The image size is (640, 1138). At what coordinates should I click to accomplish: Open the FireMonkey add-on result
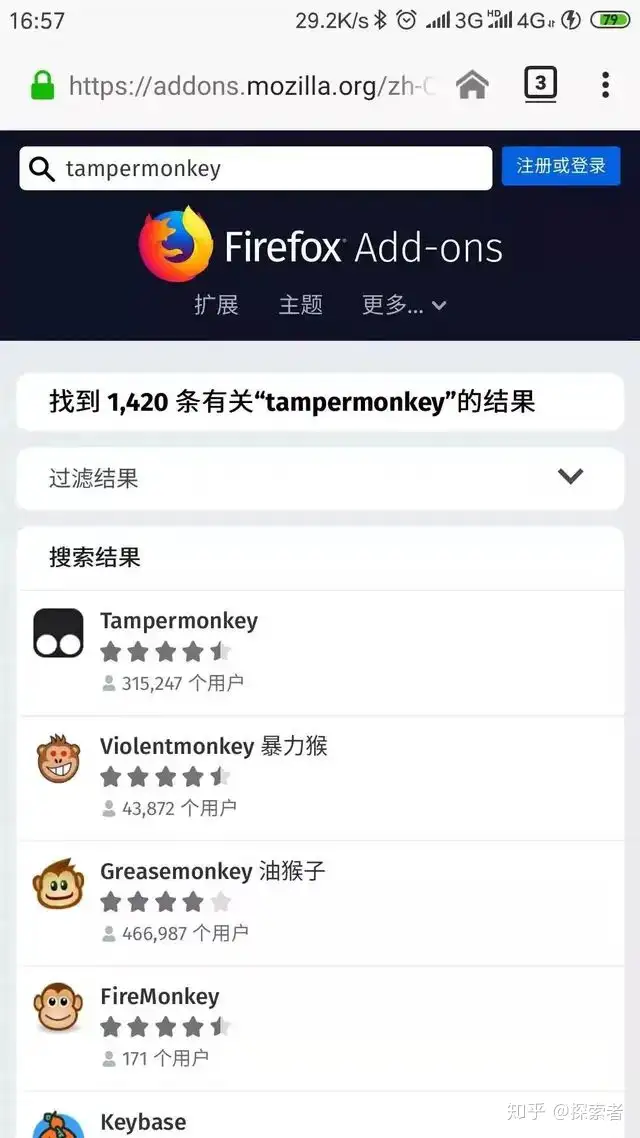pyautogui.click(x=159, y=996)
